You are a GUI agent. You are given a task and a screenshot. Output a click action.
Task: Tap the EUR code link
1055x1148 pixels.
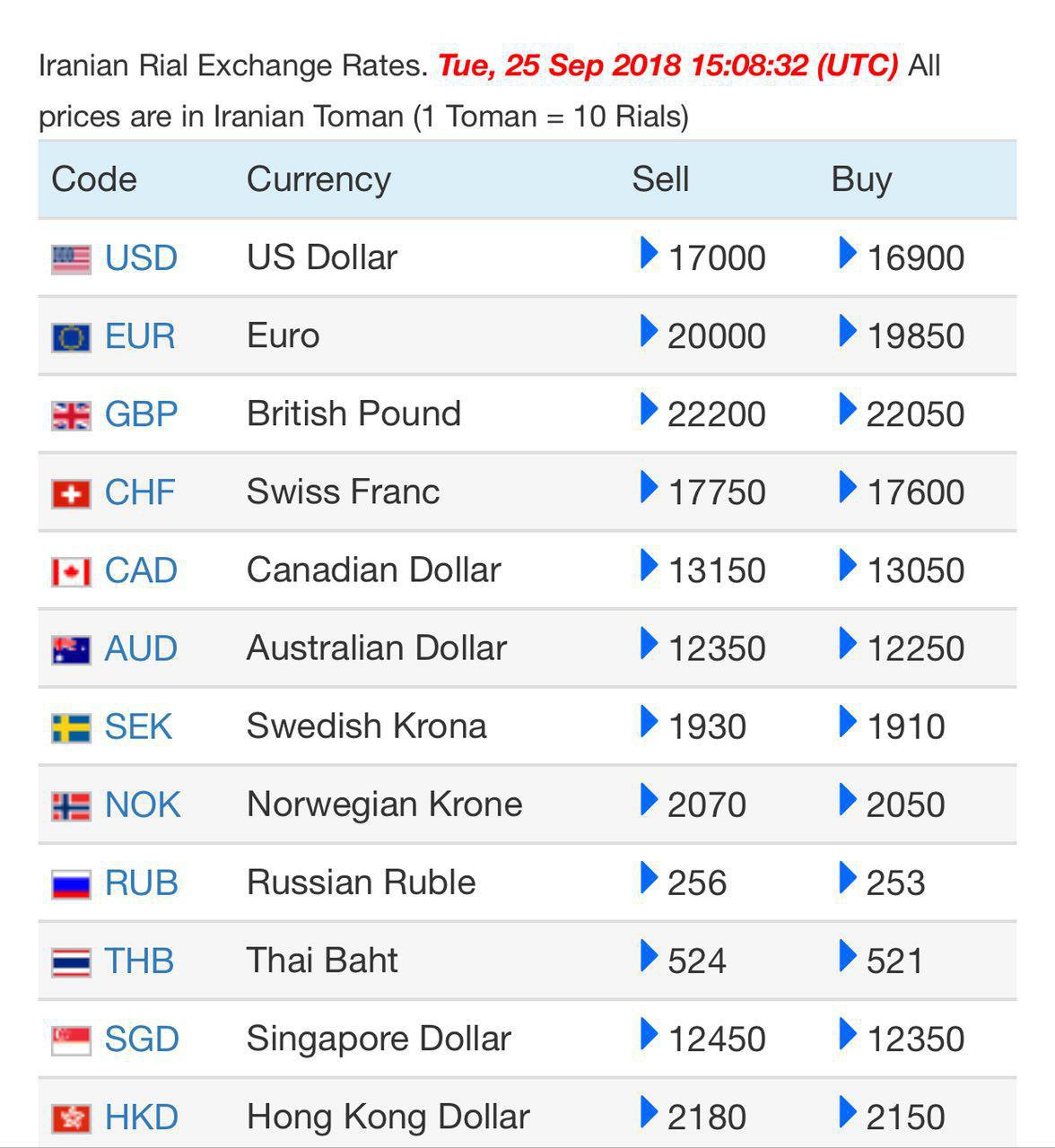tap(140, 336)
